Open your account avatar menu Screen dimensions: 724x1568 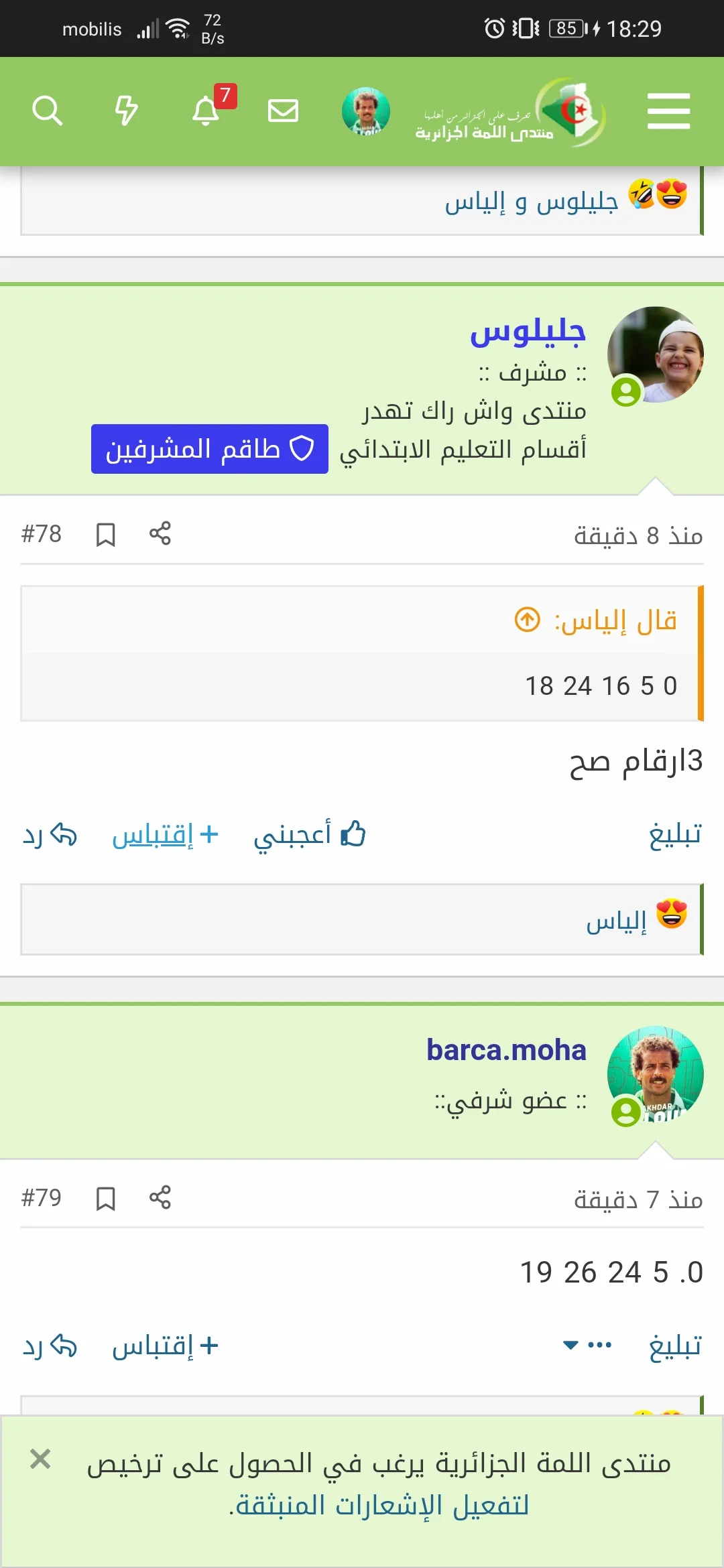[366, 111]
